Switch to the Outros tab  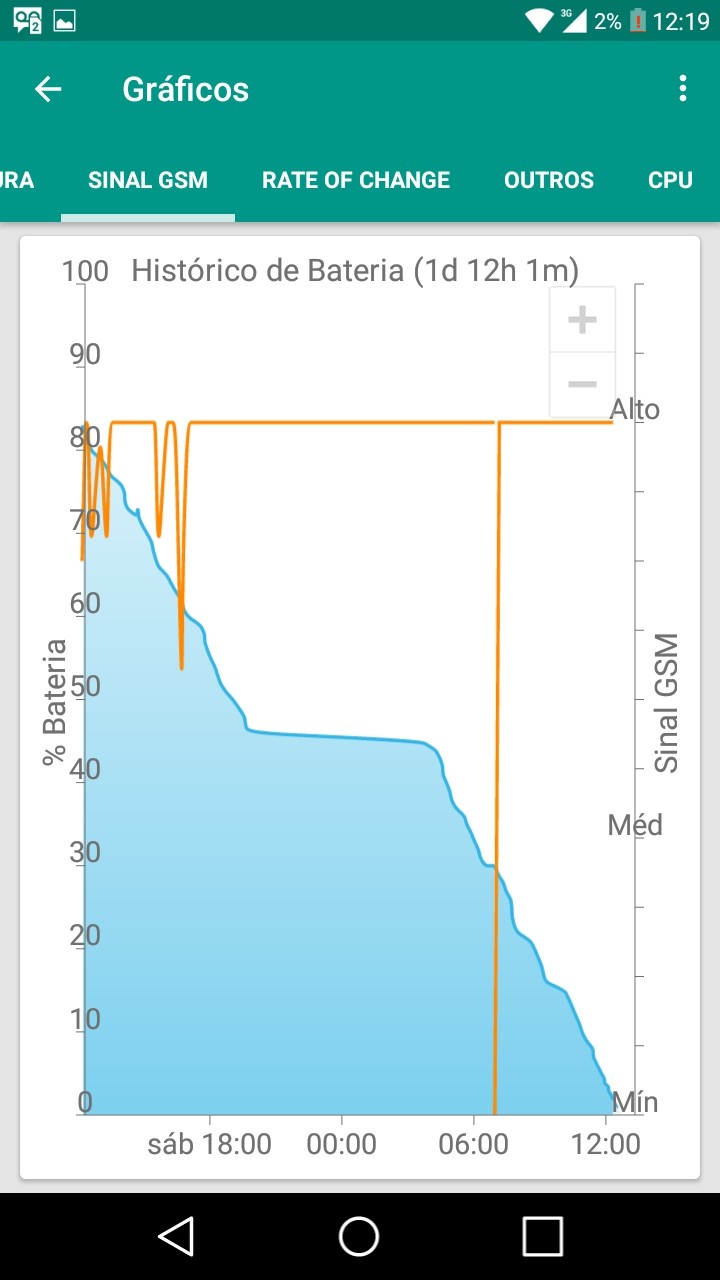click(549, 180)
